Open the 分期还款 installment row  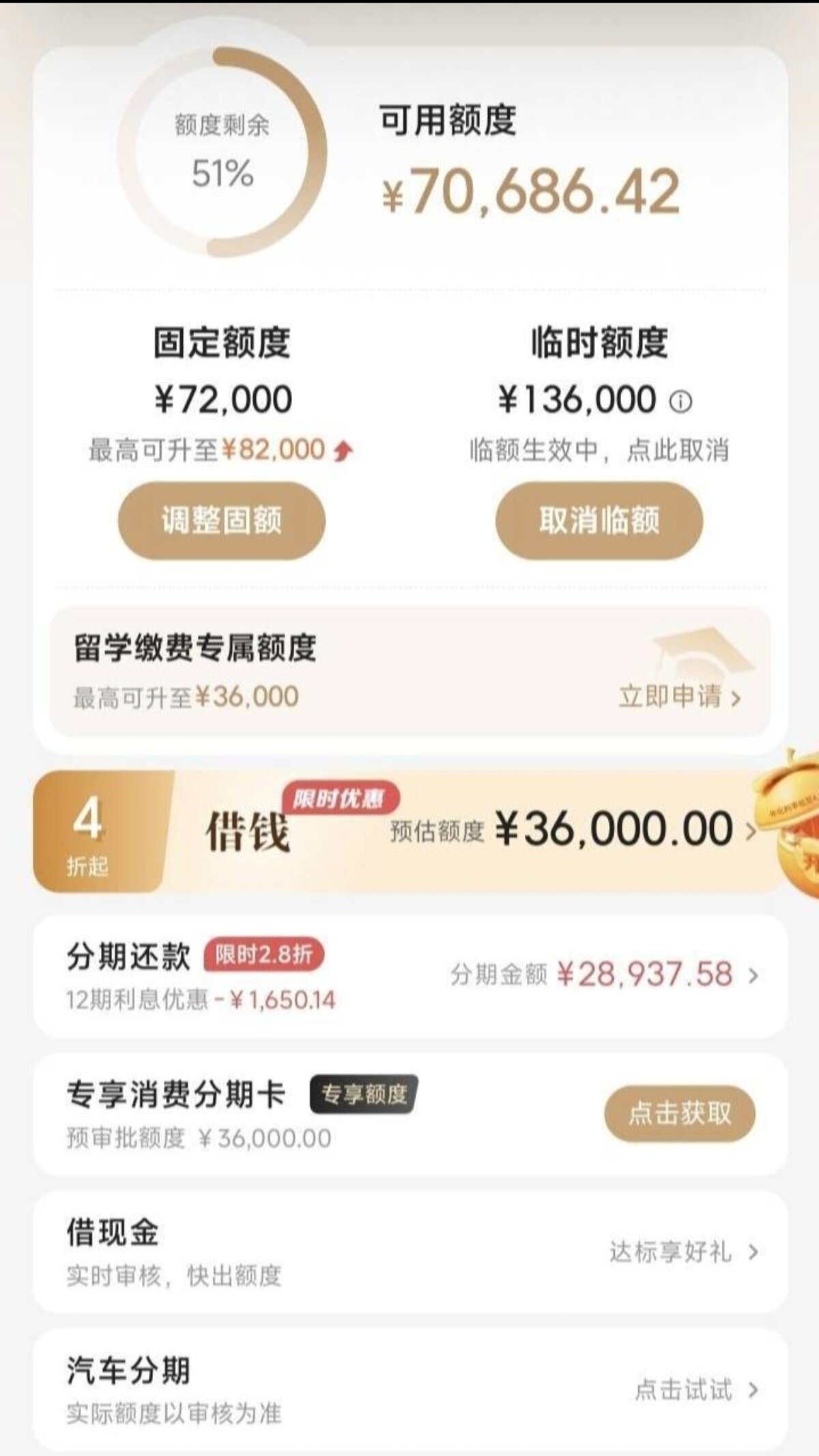[x=409, y=976]
